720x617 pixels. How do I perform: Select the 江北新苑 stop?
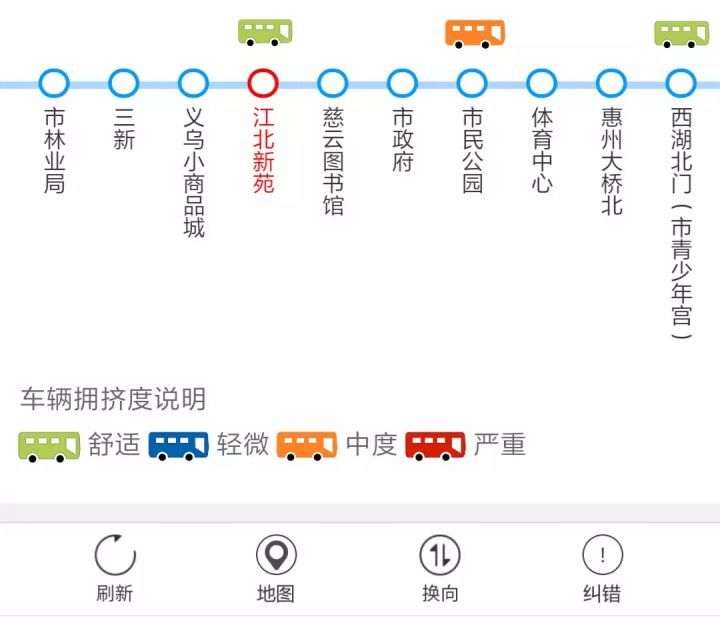(x=263, y=83)
